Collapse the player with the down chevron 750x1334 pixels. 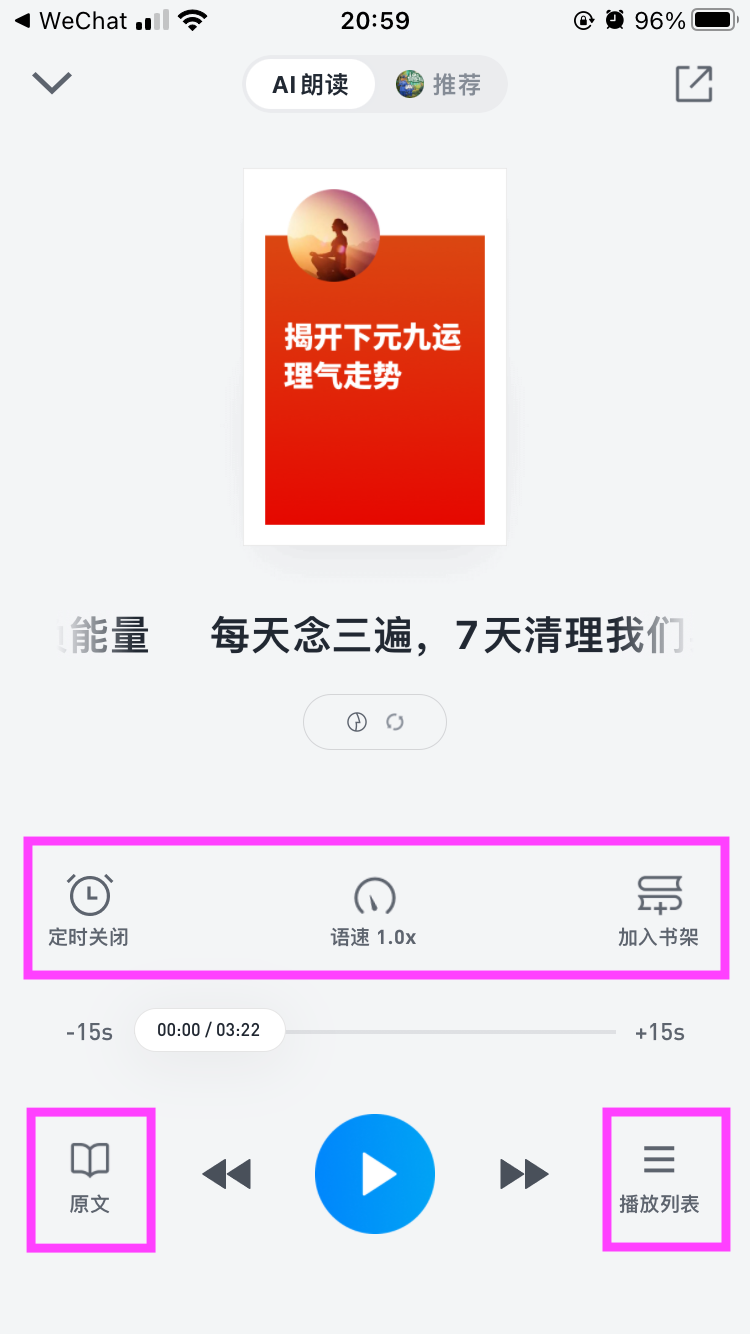pyautogui.click(x=52, y=83)
